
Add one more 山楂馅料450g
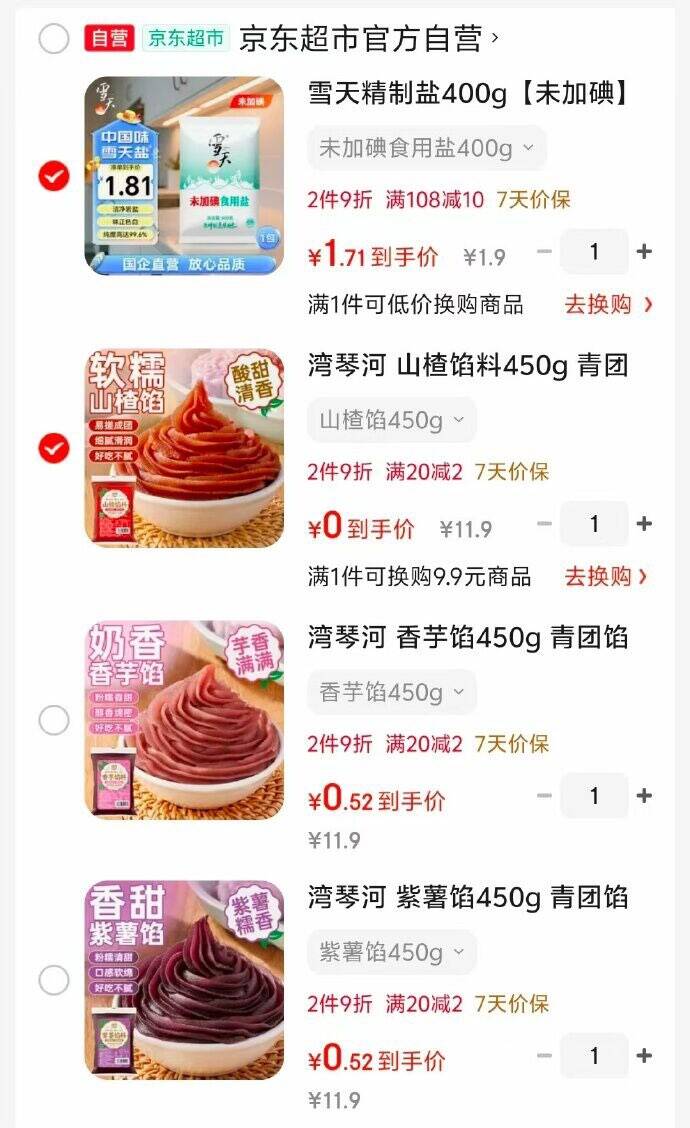coord(644,524)
